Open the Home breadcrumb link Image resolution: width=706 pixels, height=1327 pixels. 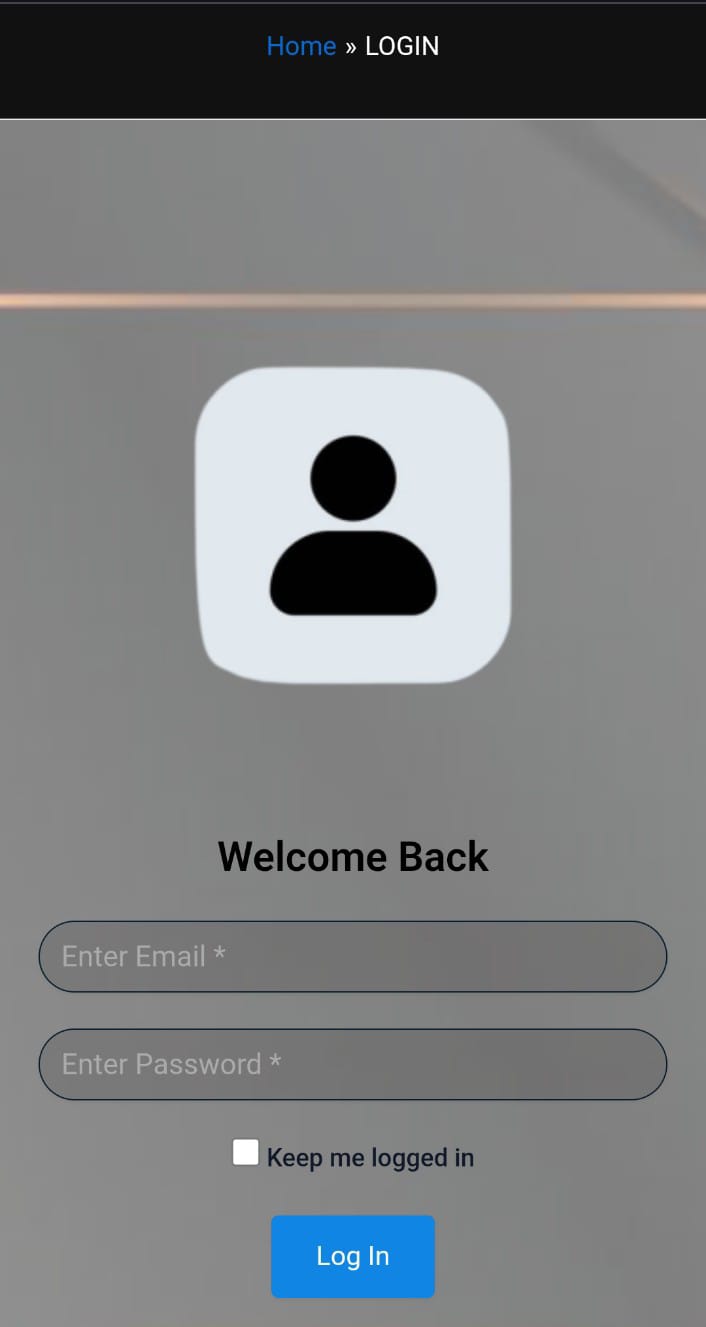[300, 46]
